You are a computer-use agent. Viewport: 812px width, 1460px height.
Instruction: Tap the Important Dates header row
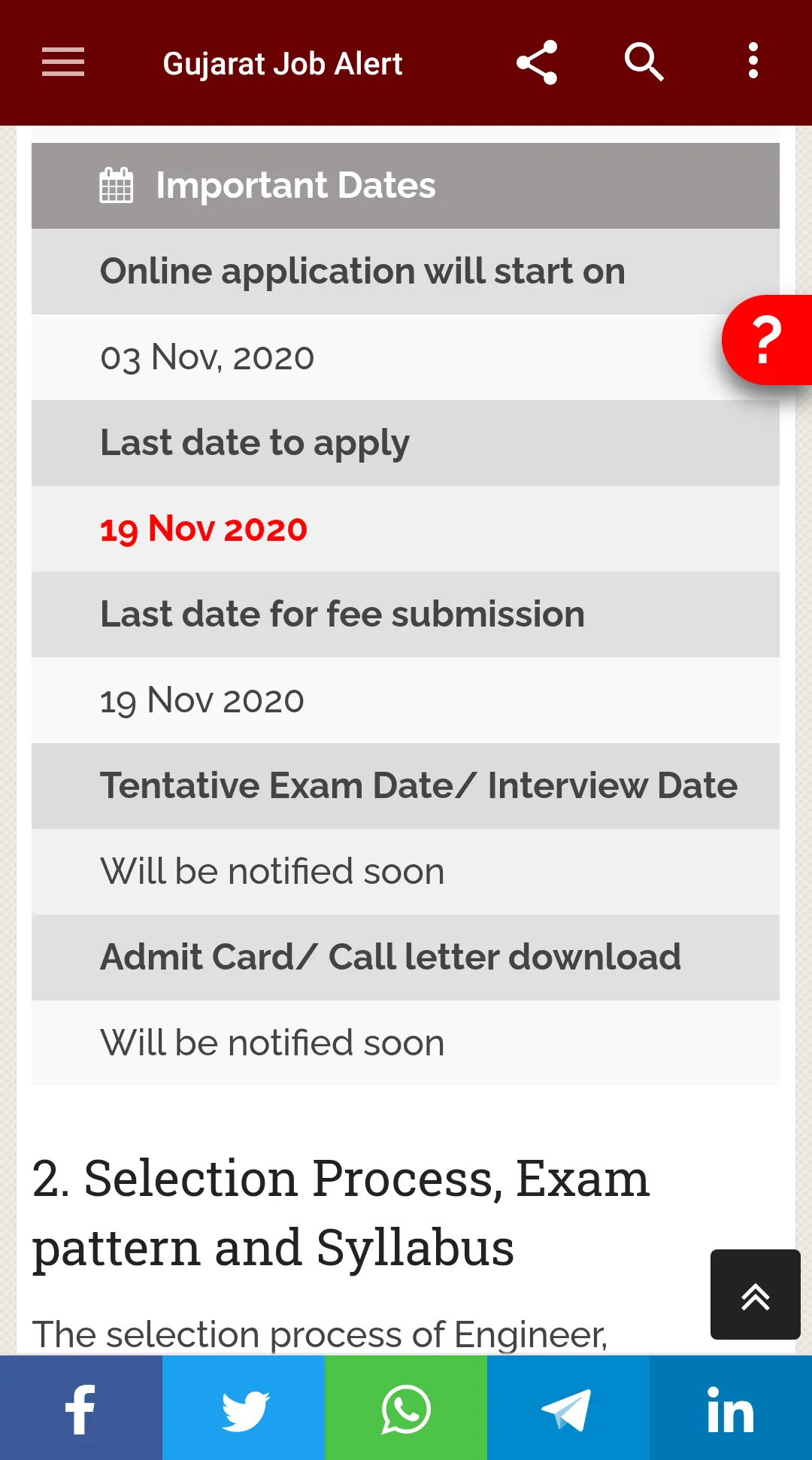406,186
